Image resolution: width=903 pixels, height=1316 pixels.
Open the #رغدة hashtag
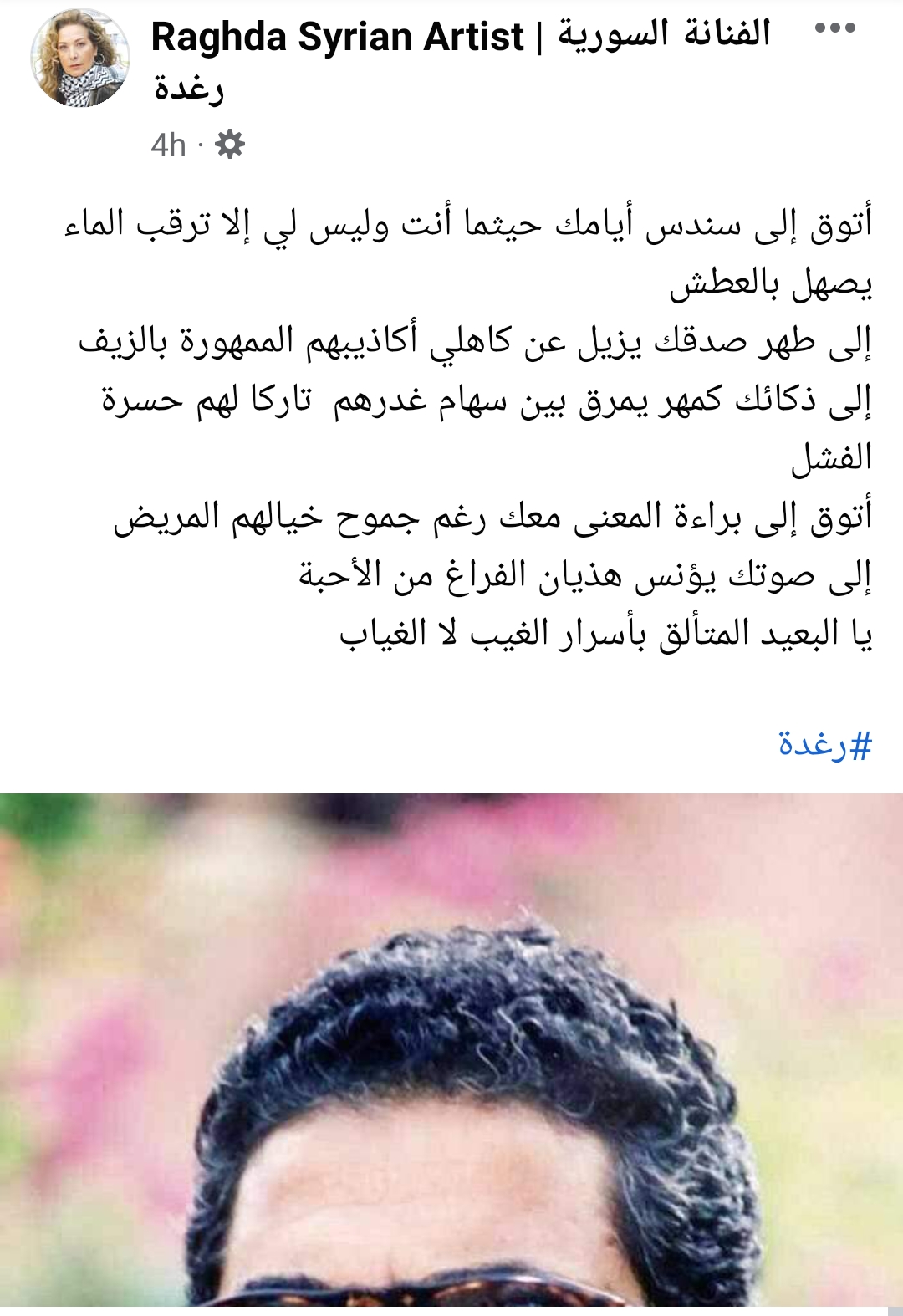coord(824,743)
